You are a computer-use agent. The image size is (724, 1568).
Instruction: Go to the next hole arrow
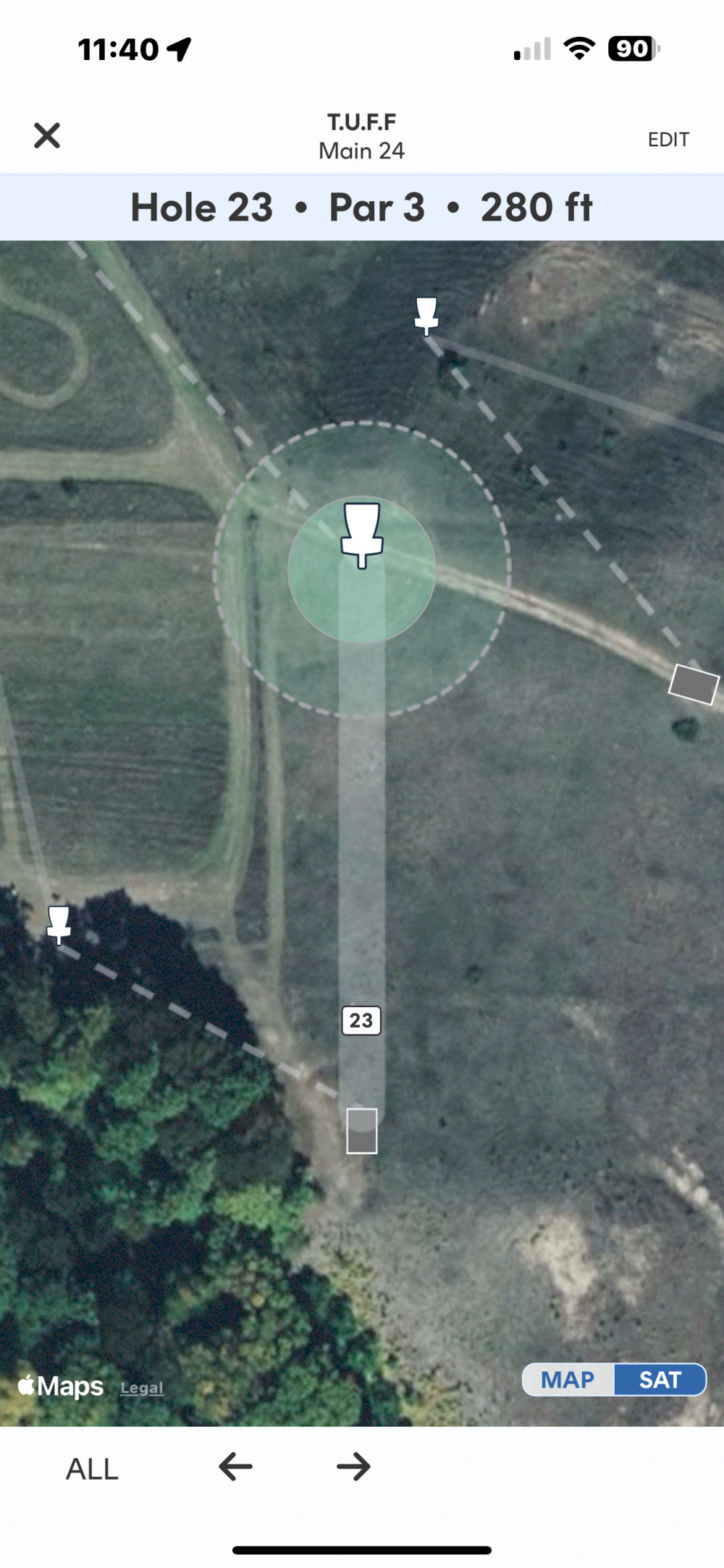(x=353, y=1467)
